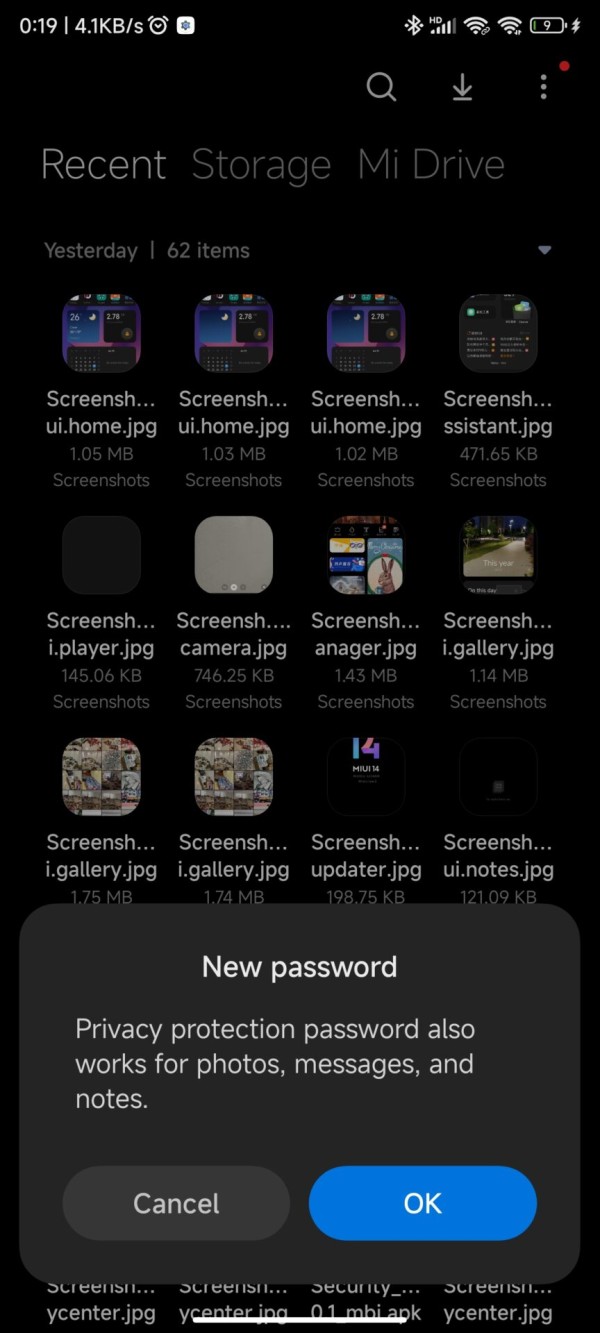Open the ui.home.jpg screenshot, 1.05 MB
The height and width of the screenshot is (1333, 600).
101,335
